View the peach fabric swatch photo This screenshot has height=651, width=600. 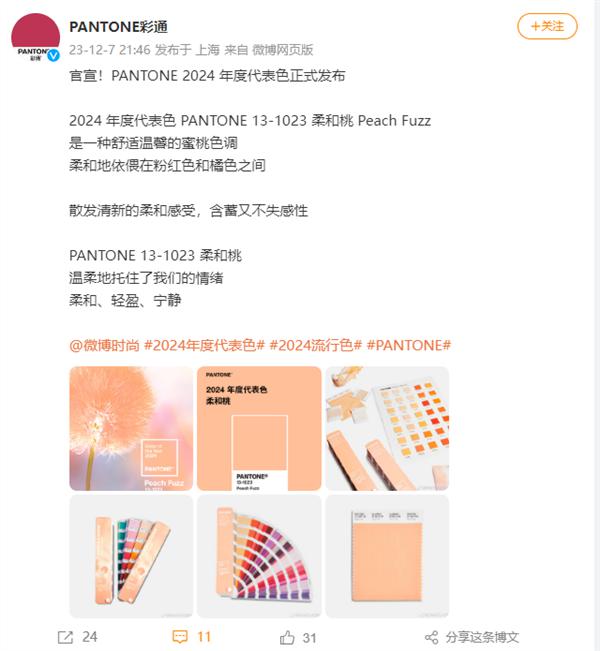tap(387, 556)
